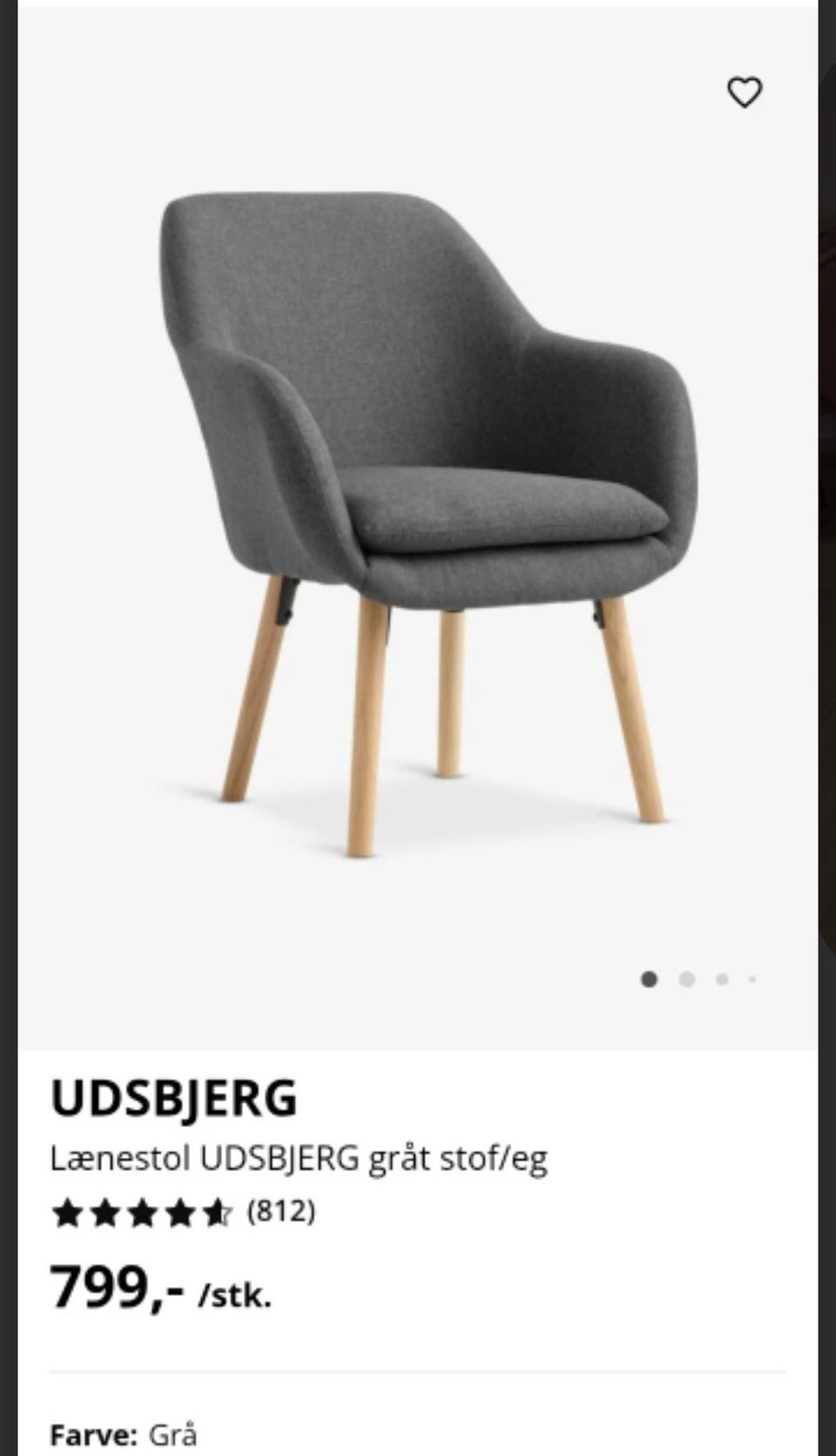Select the fourth carousel dot
Image resolution: width=836 pixels, height=1456 pixels.
[752, 979]
